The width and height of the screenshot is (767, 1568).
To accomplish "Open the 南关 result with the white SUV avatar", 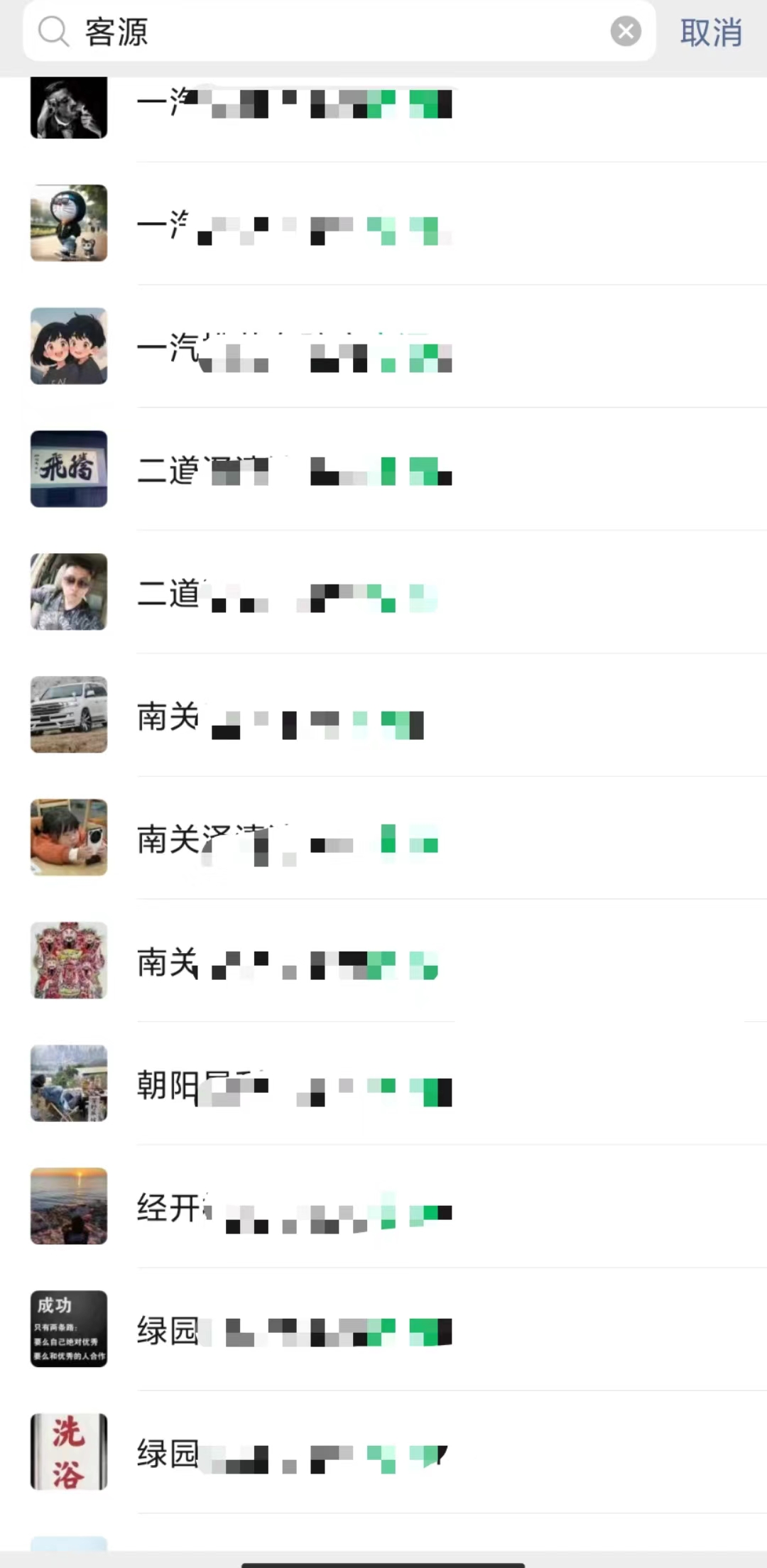I will [x=383, y=715].
